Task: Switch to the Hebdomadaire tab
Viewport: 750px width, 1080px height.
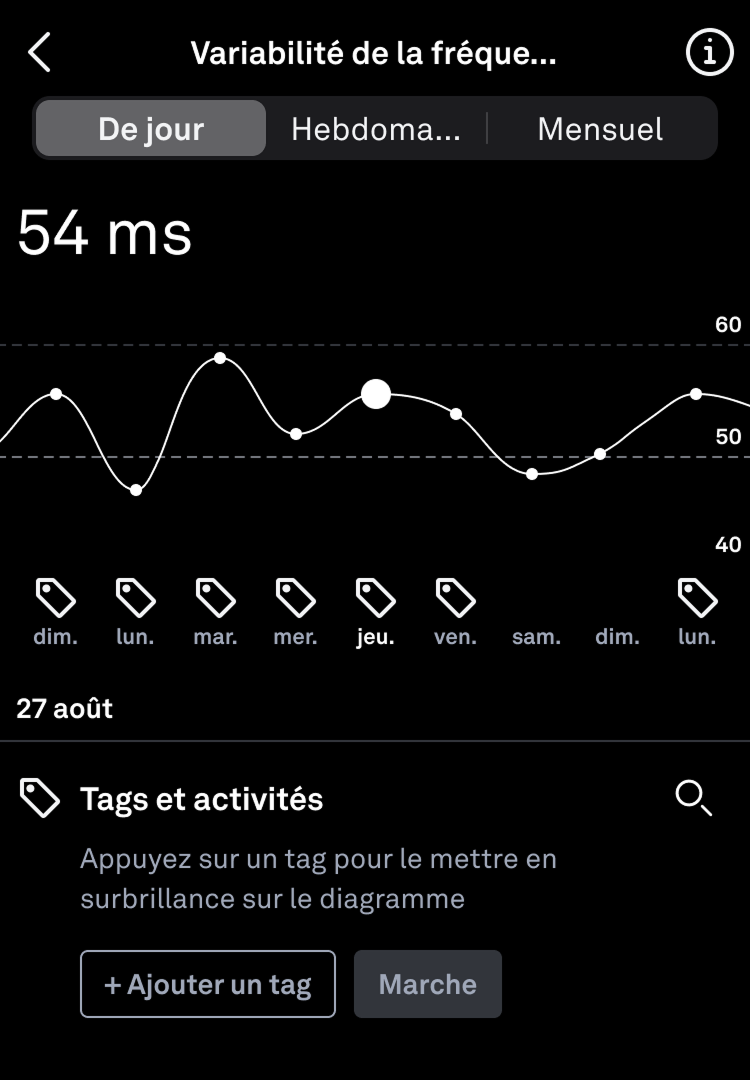Action: click(375, 129)
